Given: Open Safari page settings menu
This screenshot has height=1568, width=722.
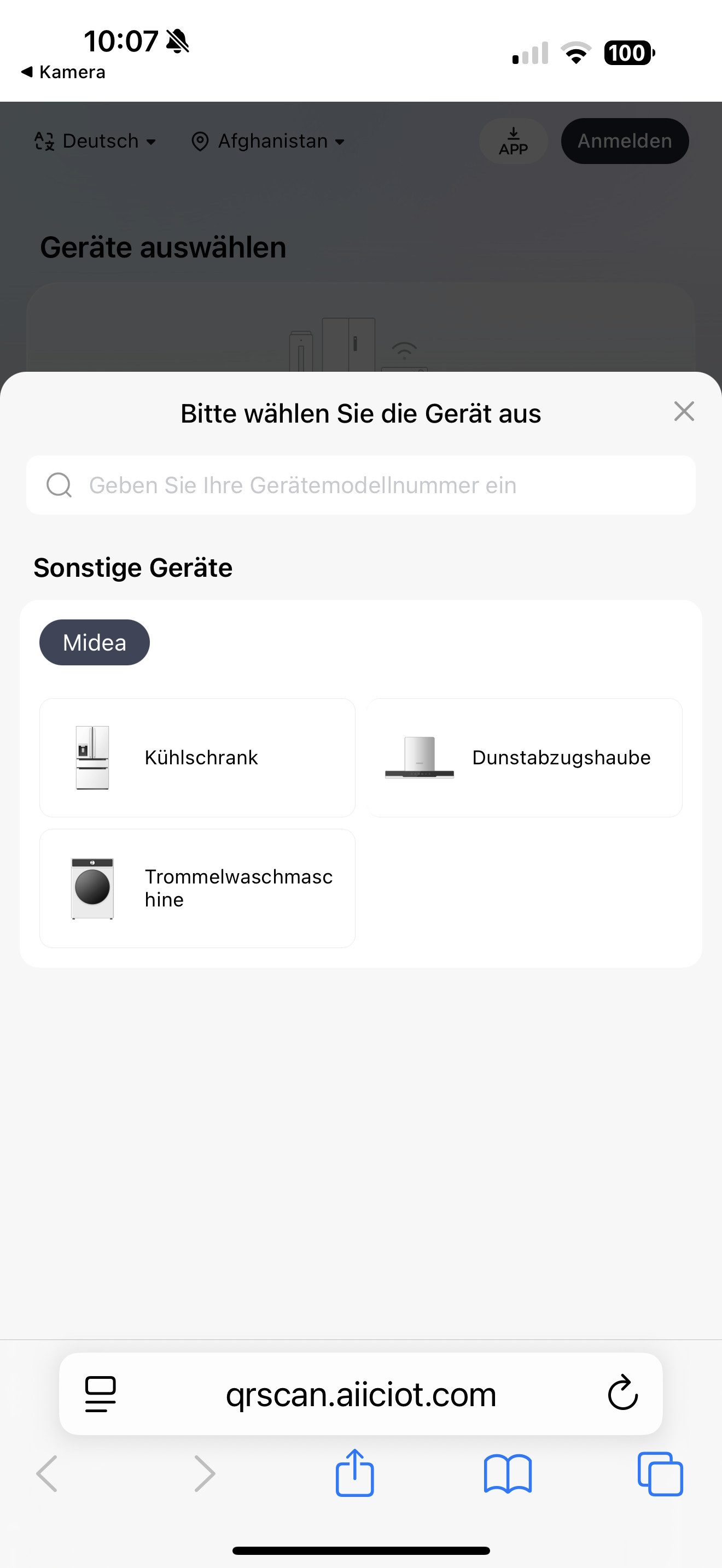Looking at the screenshot, I should click(x=101, y=1393).
